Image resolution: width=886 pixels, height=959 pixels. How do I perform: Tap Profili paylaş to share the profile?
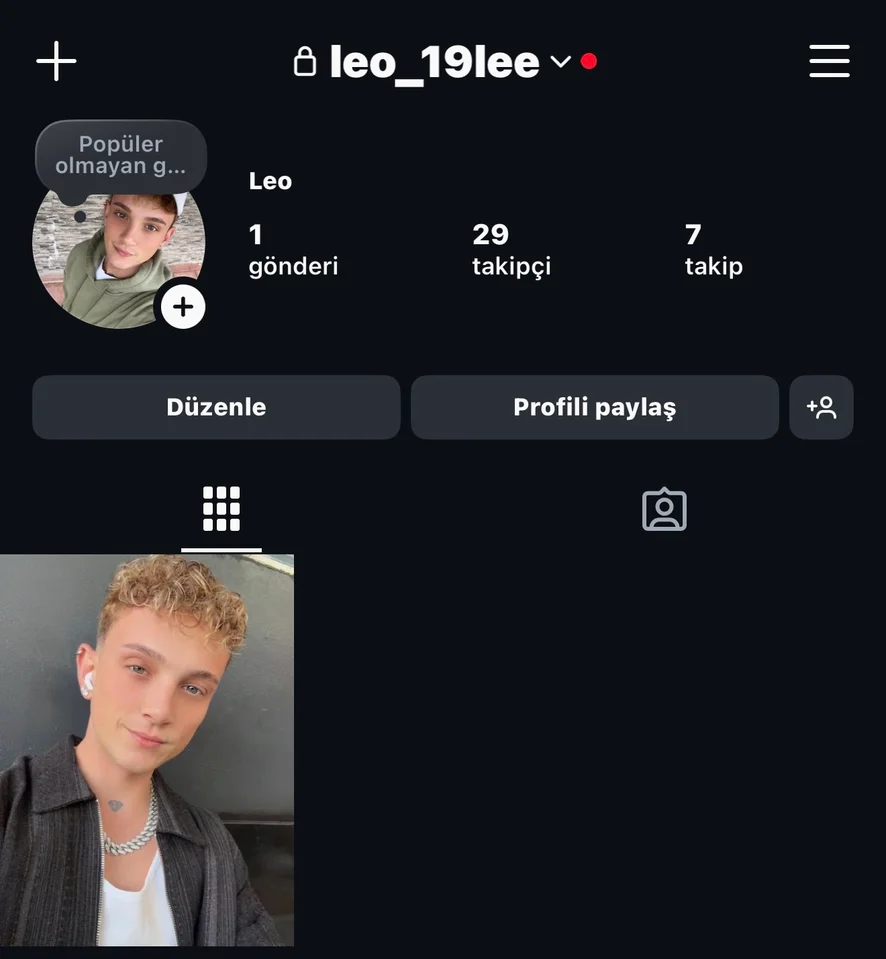click(x=594, y=407)
